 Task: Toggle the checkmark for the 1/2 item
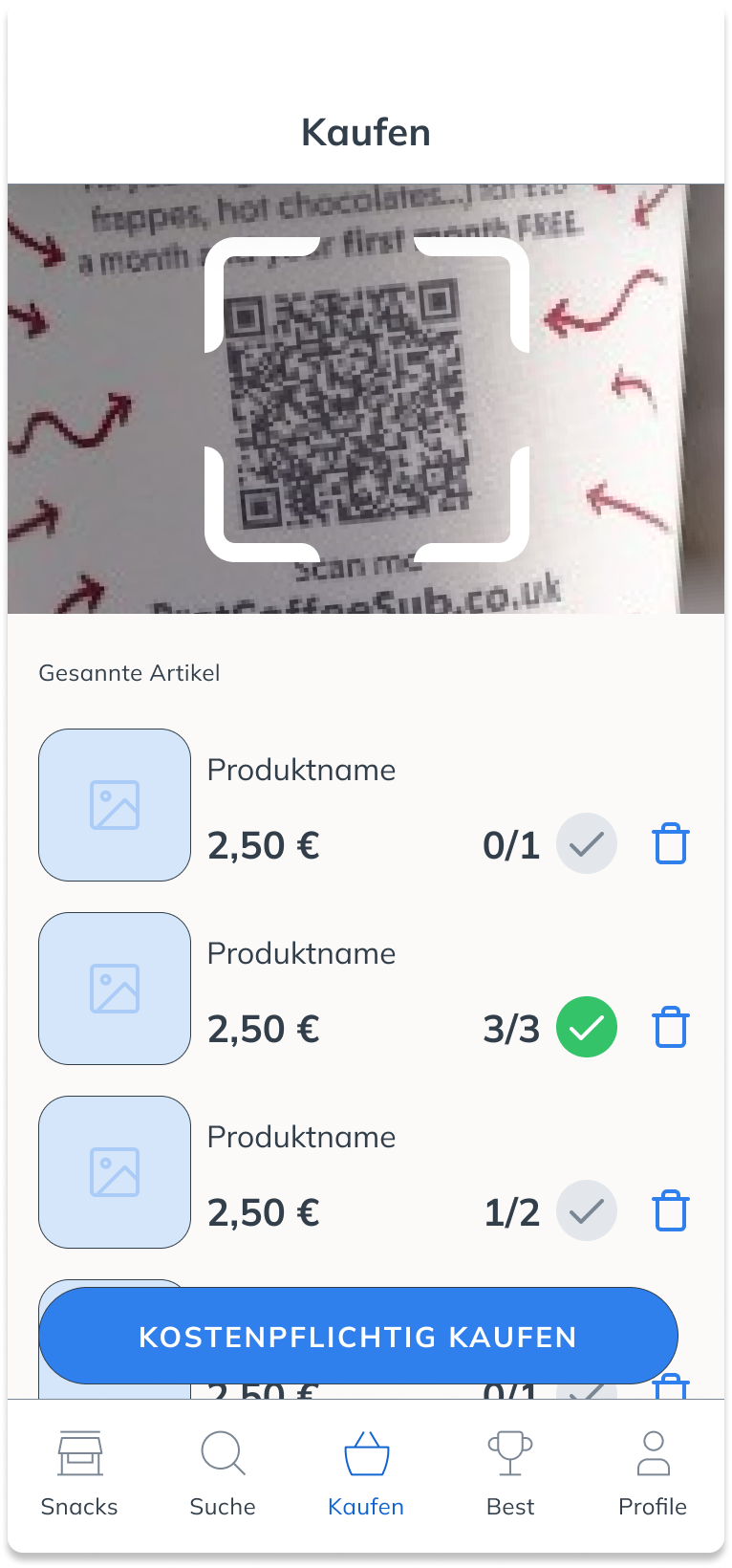coord(587,1211)
